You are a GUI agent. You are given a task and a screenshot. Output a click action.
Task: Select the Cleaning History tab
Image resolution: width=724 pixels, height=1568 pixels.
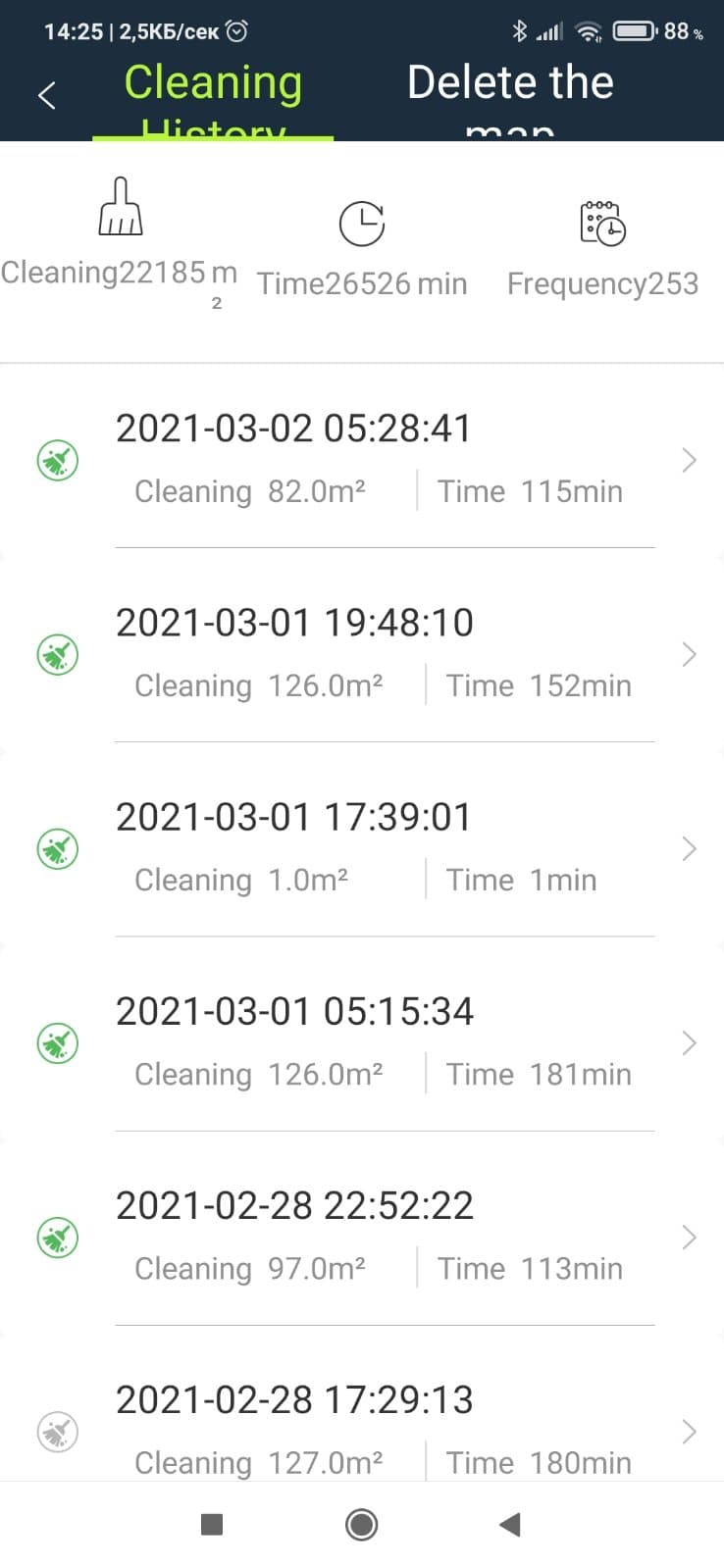[213, 99]
